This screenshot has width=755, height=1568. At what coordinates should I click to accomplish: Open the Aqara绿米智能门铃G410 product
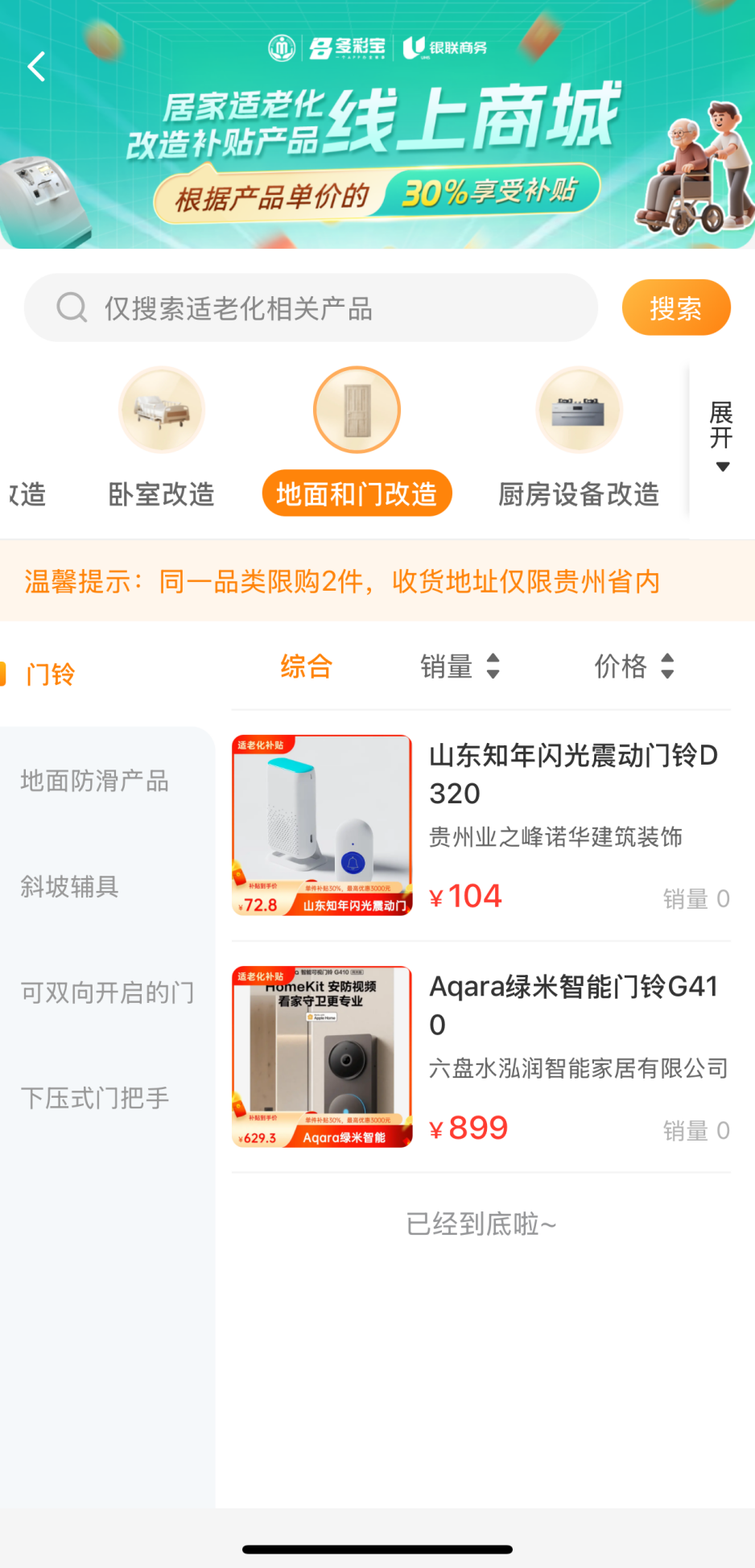click(x=481, y=1057)
